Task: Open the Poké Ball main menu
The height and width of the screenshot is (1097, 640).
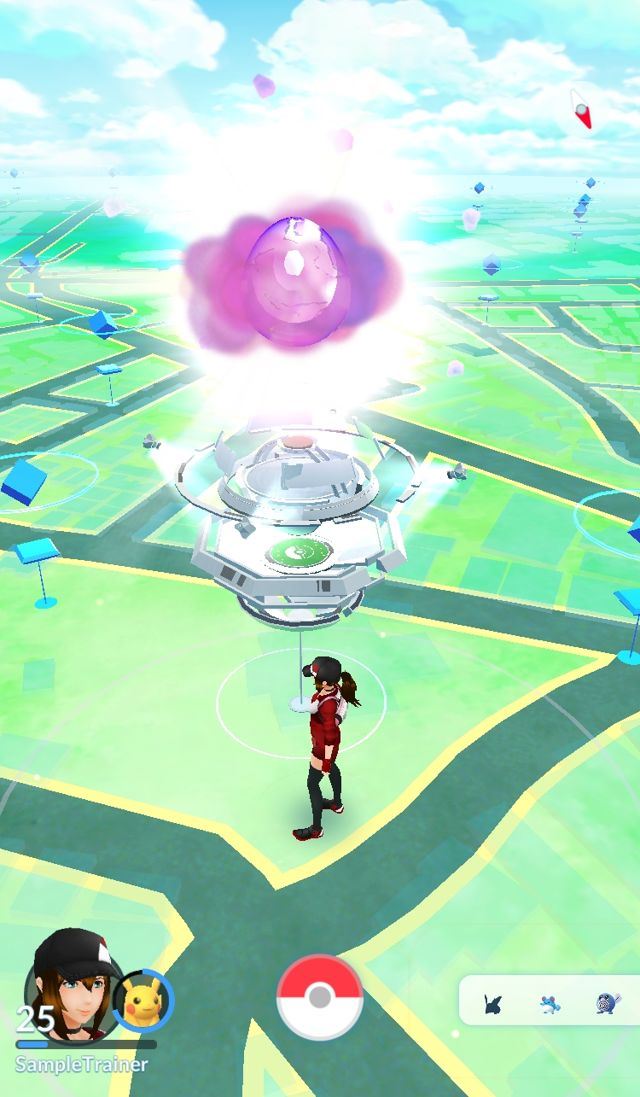Action: coord(319,997)
